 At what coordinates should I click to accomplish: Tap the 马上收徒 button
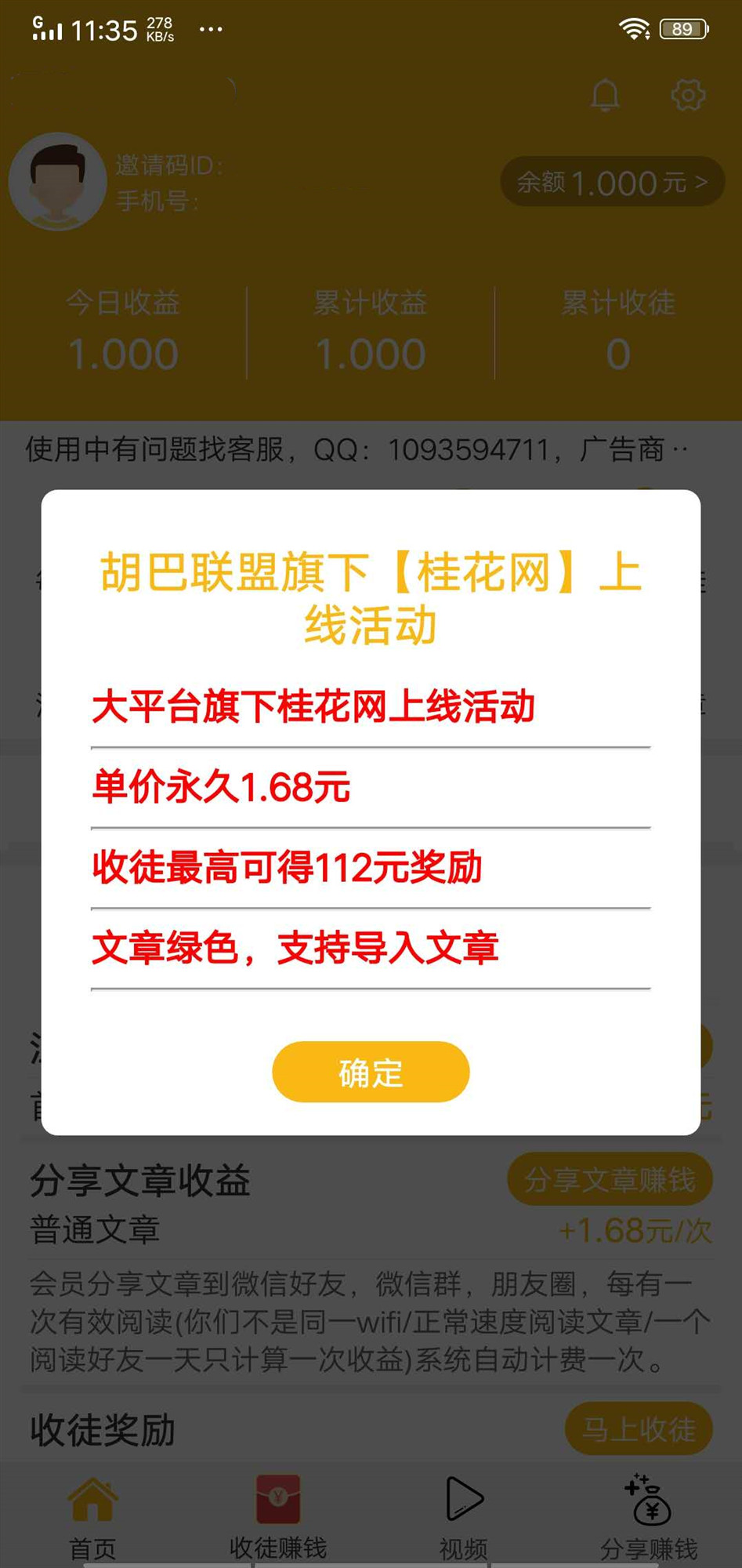click(639, 1428)
